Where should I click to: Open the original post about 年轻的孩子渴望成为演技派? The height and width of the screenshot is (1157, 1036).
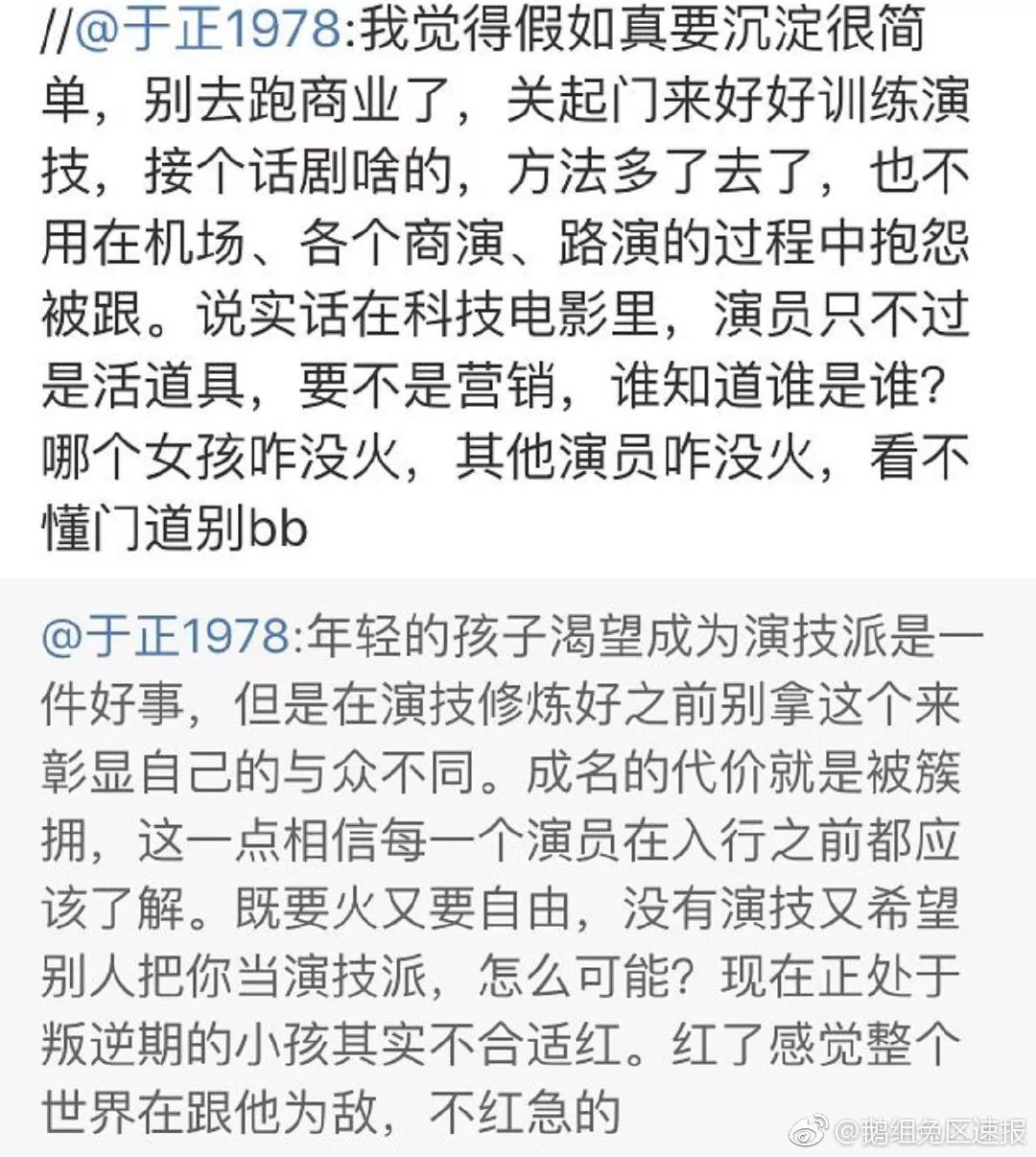[518, 867]
